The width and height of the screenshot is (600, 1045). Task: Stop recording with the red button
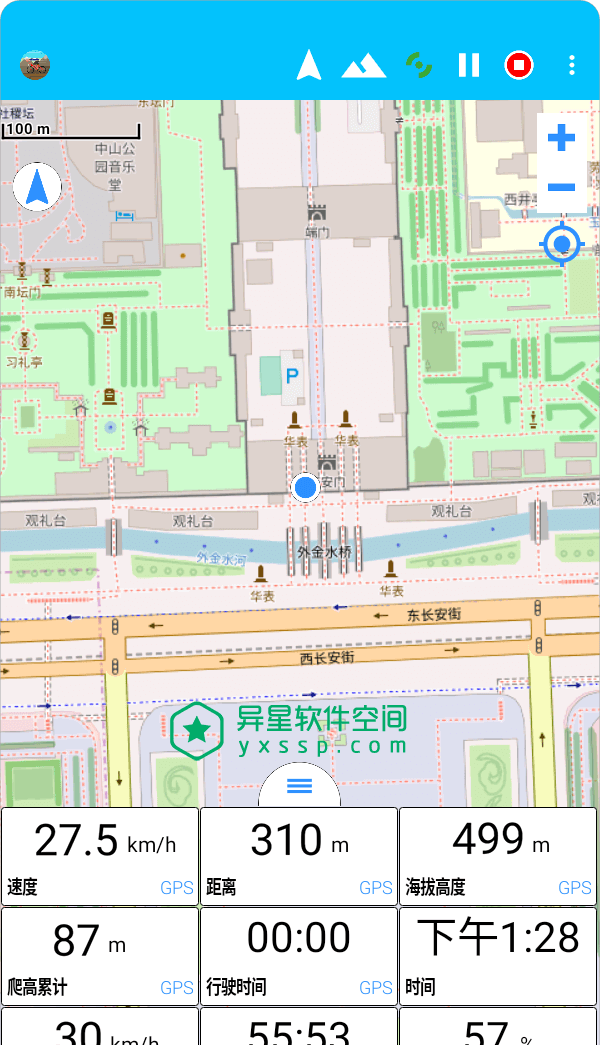[x=518, y=66]
